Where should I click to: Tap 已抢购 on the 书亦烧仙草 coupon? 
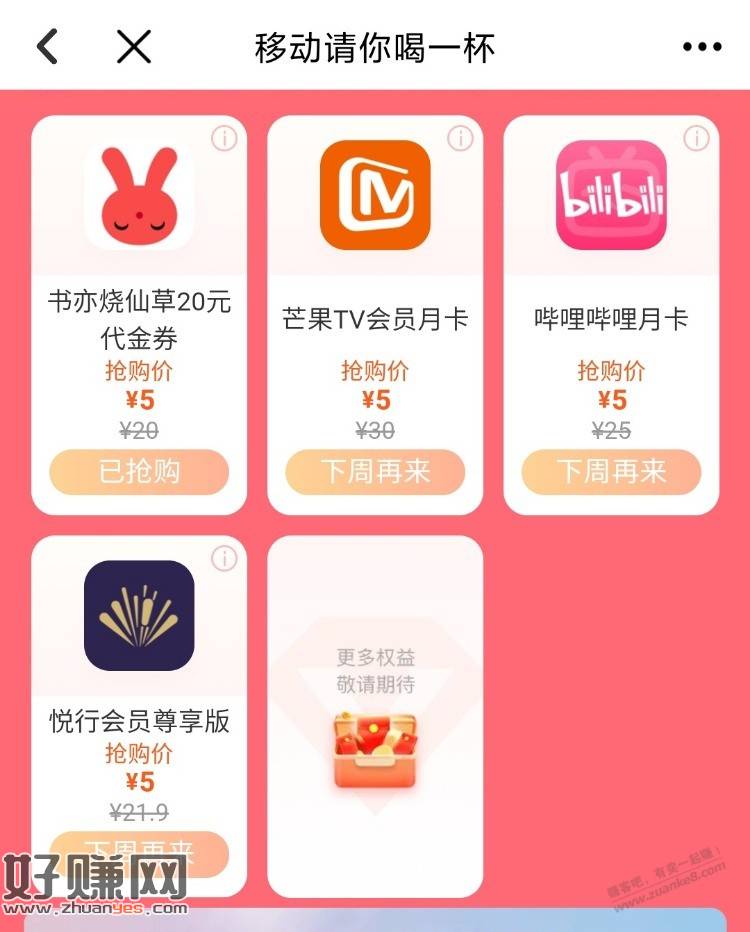coord(139,472)
